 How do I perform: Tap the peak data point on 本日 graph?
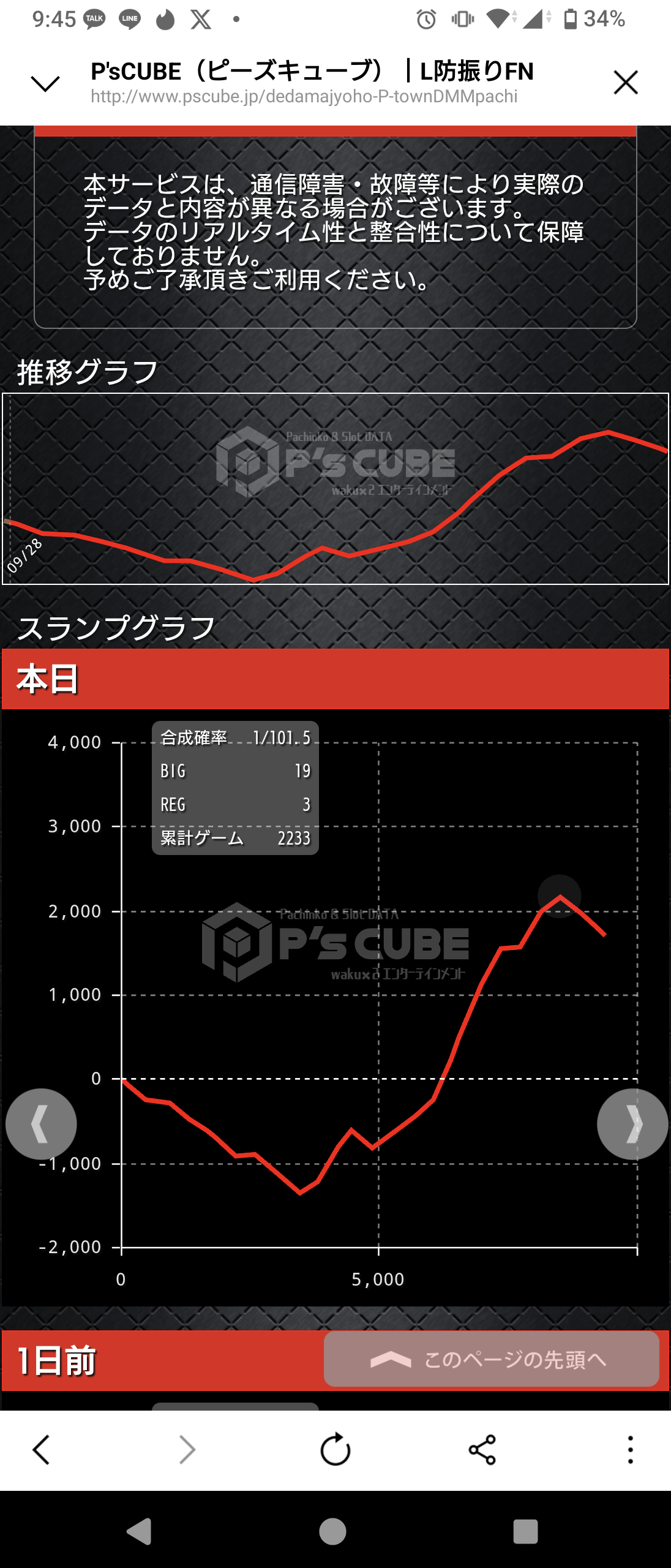click(x=560, y=897)
